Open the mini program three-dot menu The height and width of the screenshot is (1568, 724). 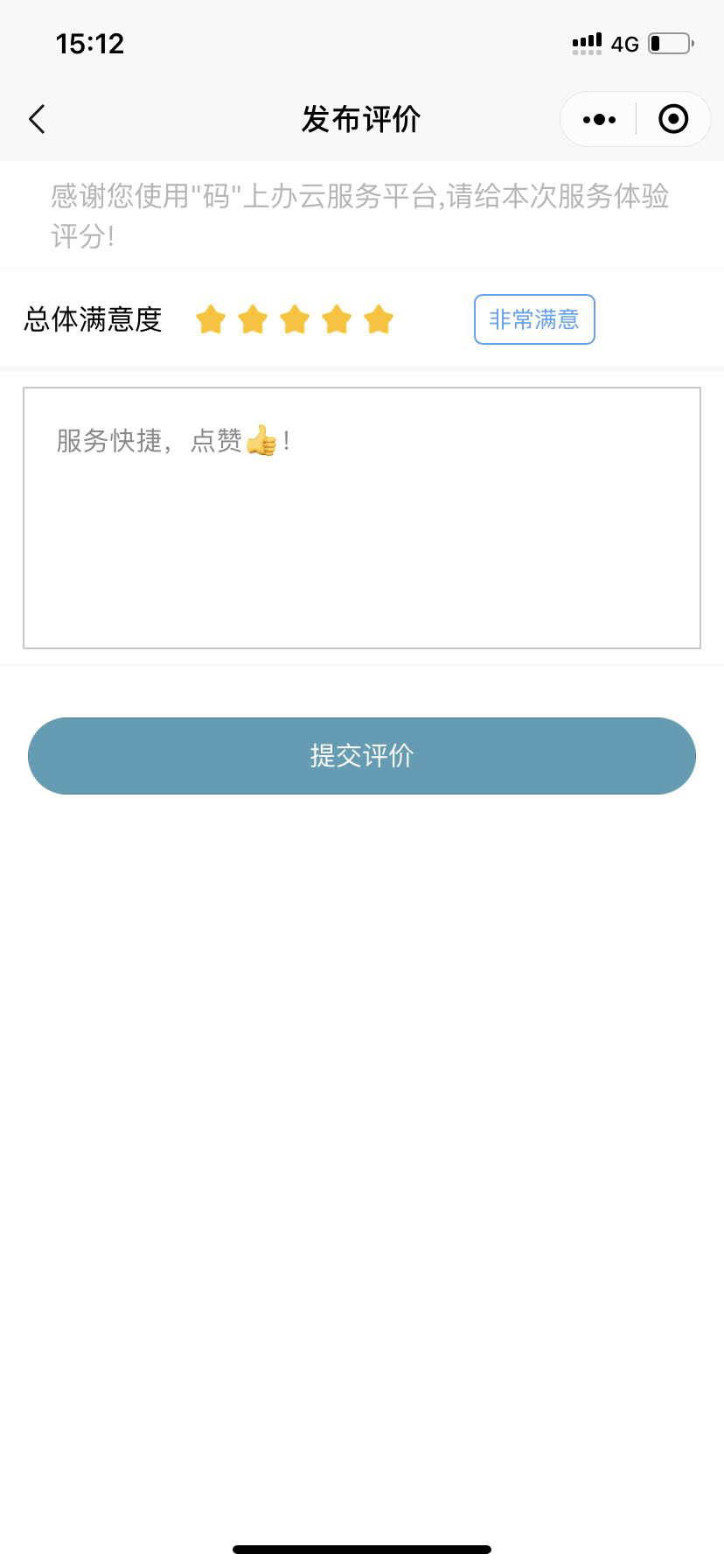599,119
